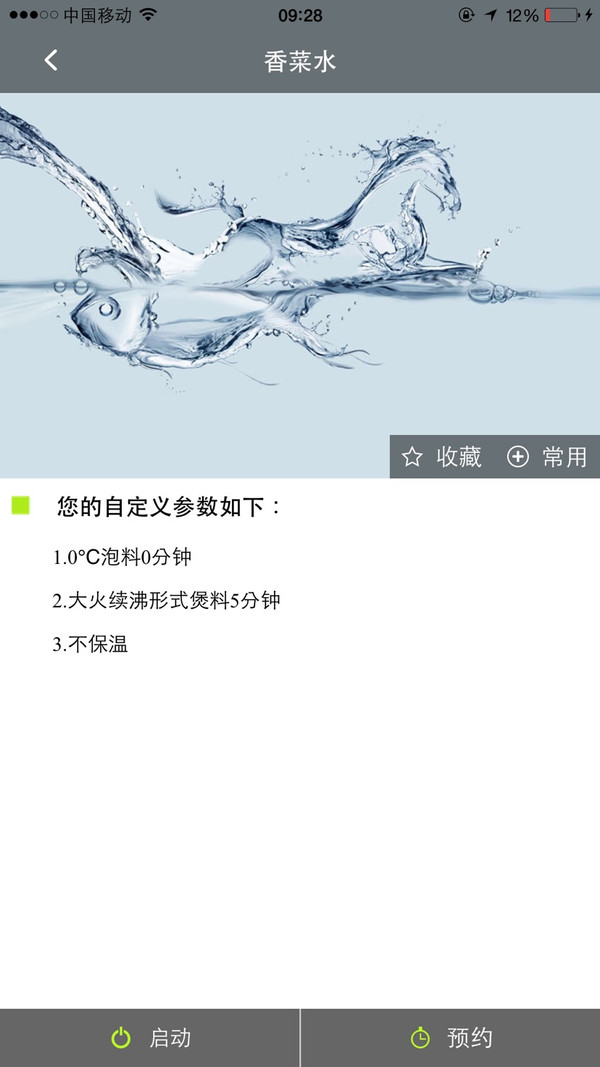Add recipe to favorites via 收藏
The width and height of the screenshot is (600, 1067).
coord(442,457)
